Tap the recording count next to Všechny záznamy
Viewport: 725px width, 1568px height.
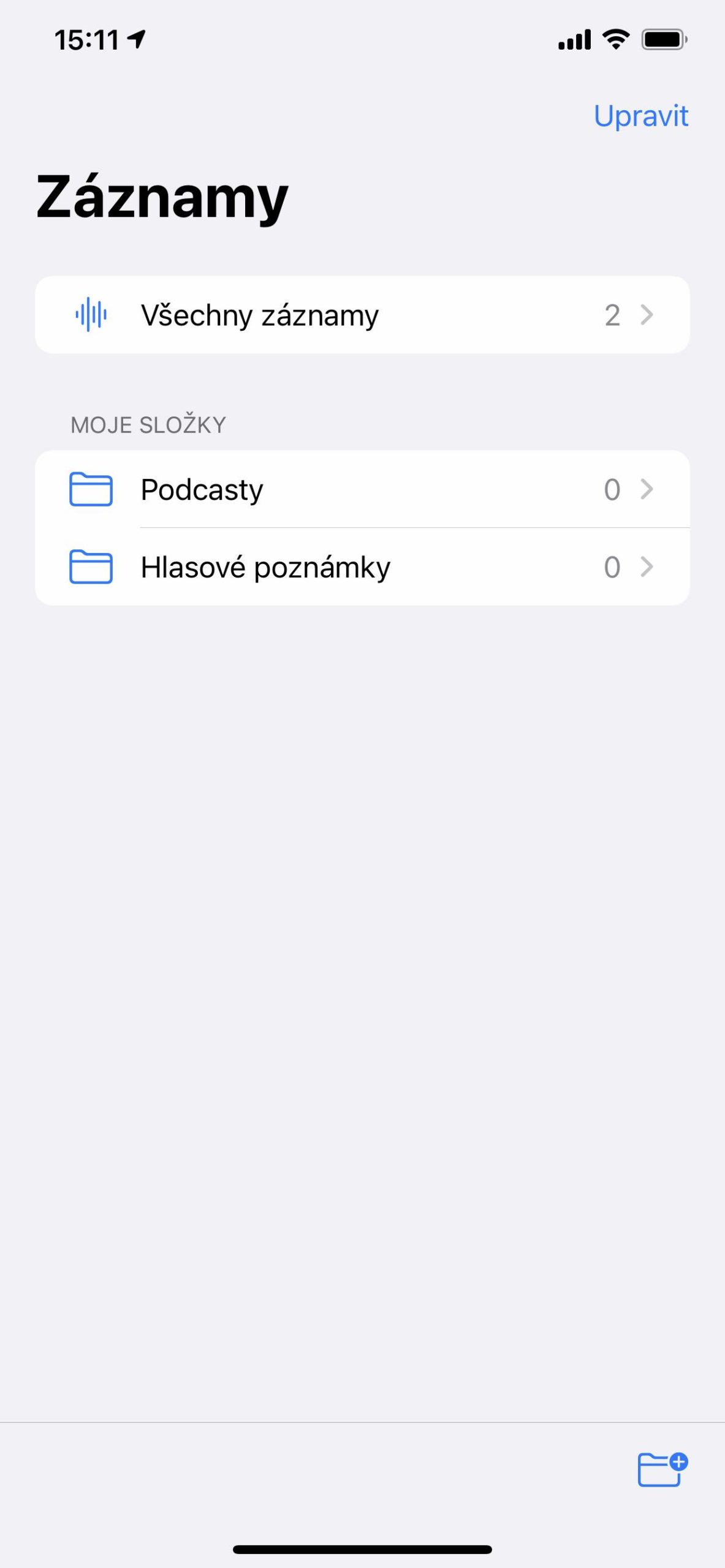tap(612, 315)
